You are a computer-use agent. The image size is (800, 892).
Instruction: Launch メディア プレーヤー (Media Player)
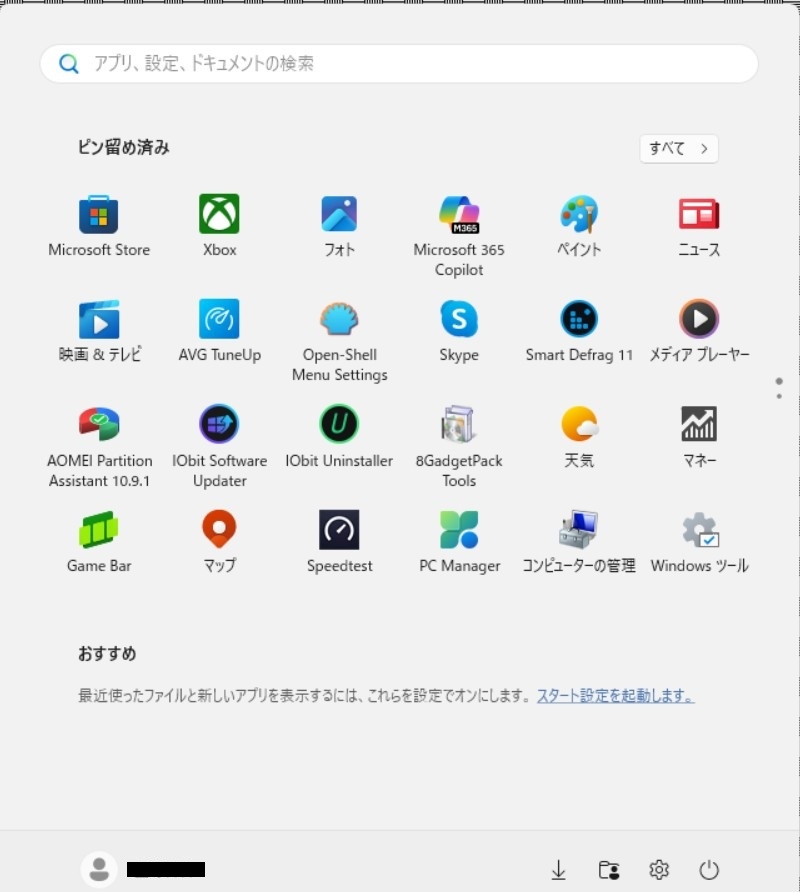click(699, 320)
